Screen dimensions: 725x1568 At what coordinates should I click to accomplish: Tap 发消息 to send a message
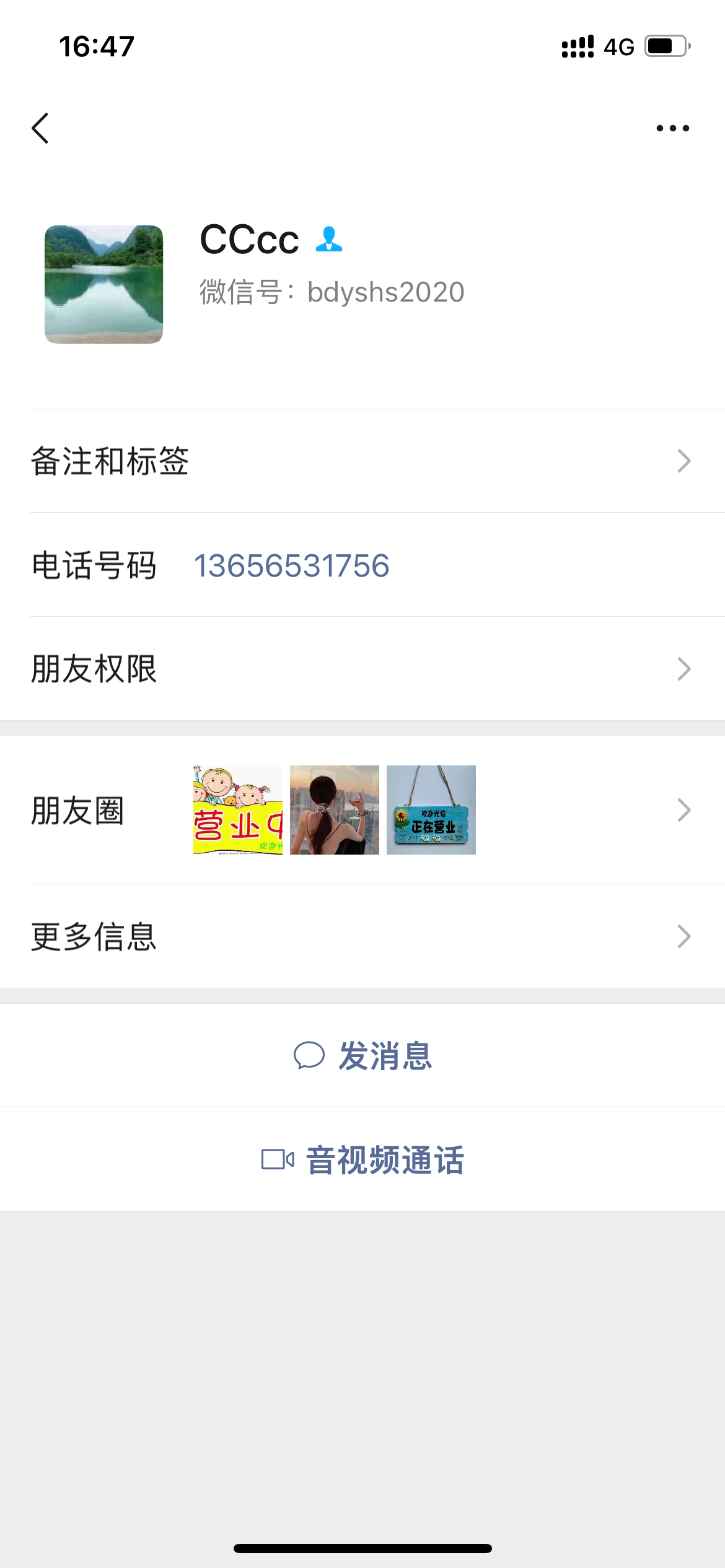362,1056
